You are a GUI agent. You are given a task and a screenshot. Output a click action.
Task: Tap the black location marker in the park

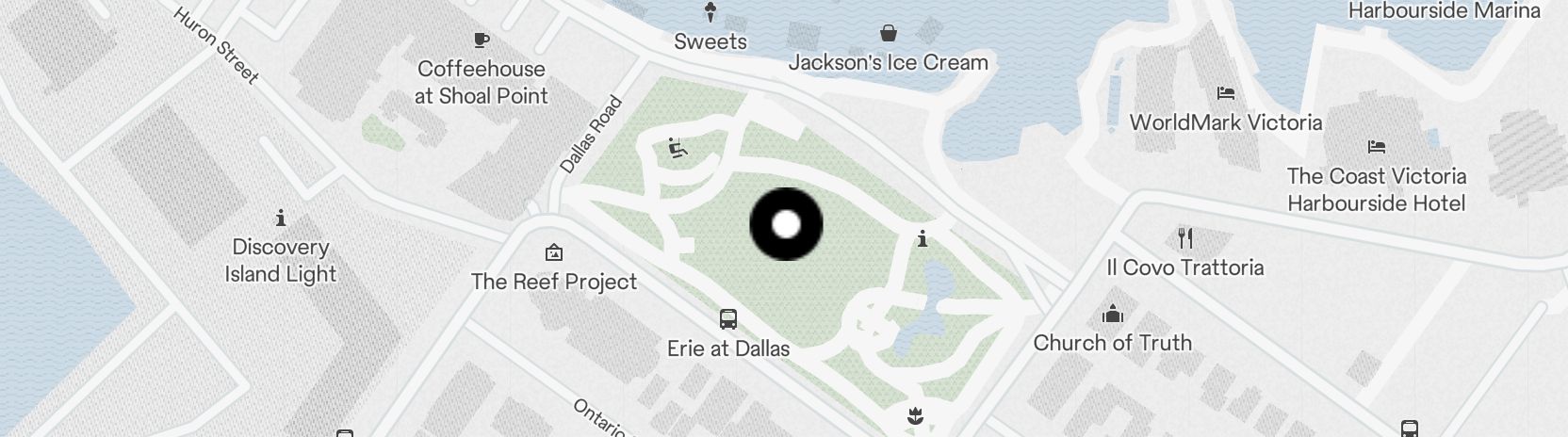coord(786,224)
